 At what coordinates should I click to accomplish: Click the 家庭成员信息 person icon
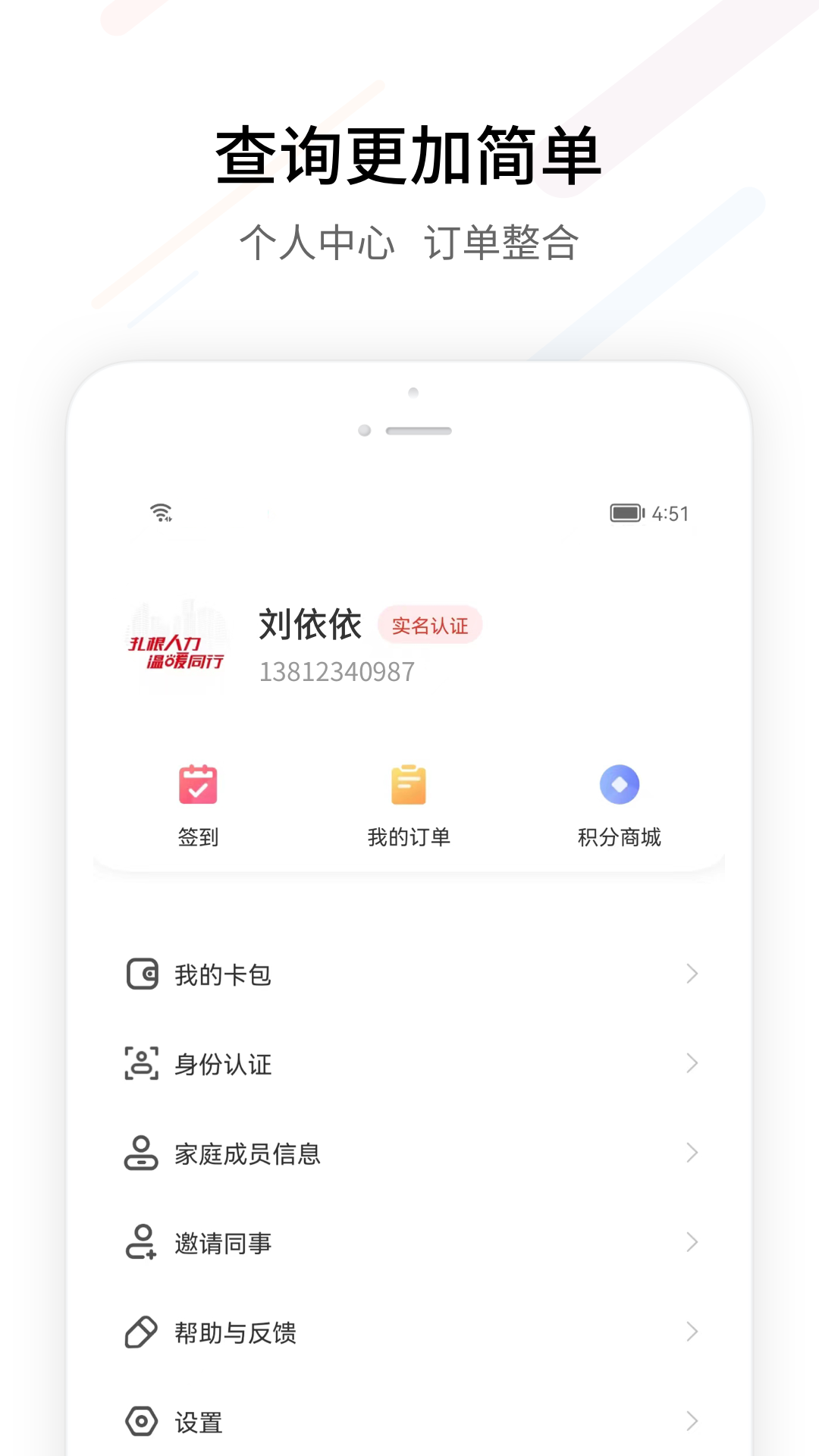click(x=140, y=1153)
